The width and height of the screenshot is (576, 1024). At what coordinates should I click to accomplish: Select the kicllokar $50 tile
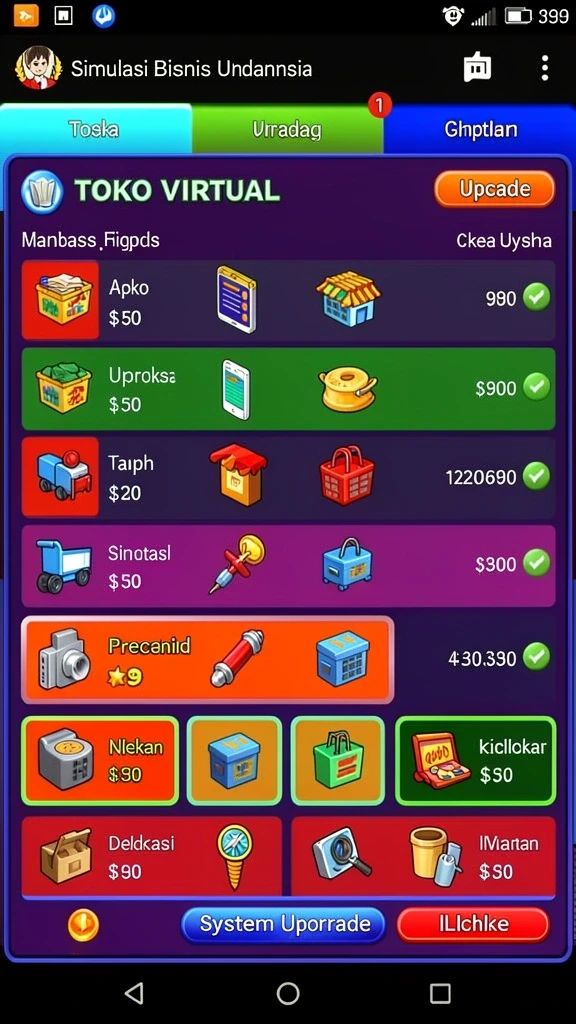[x=475, y=760]
